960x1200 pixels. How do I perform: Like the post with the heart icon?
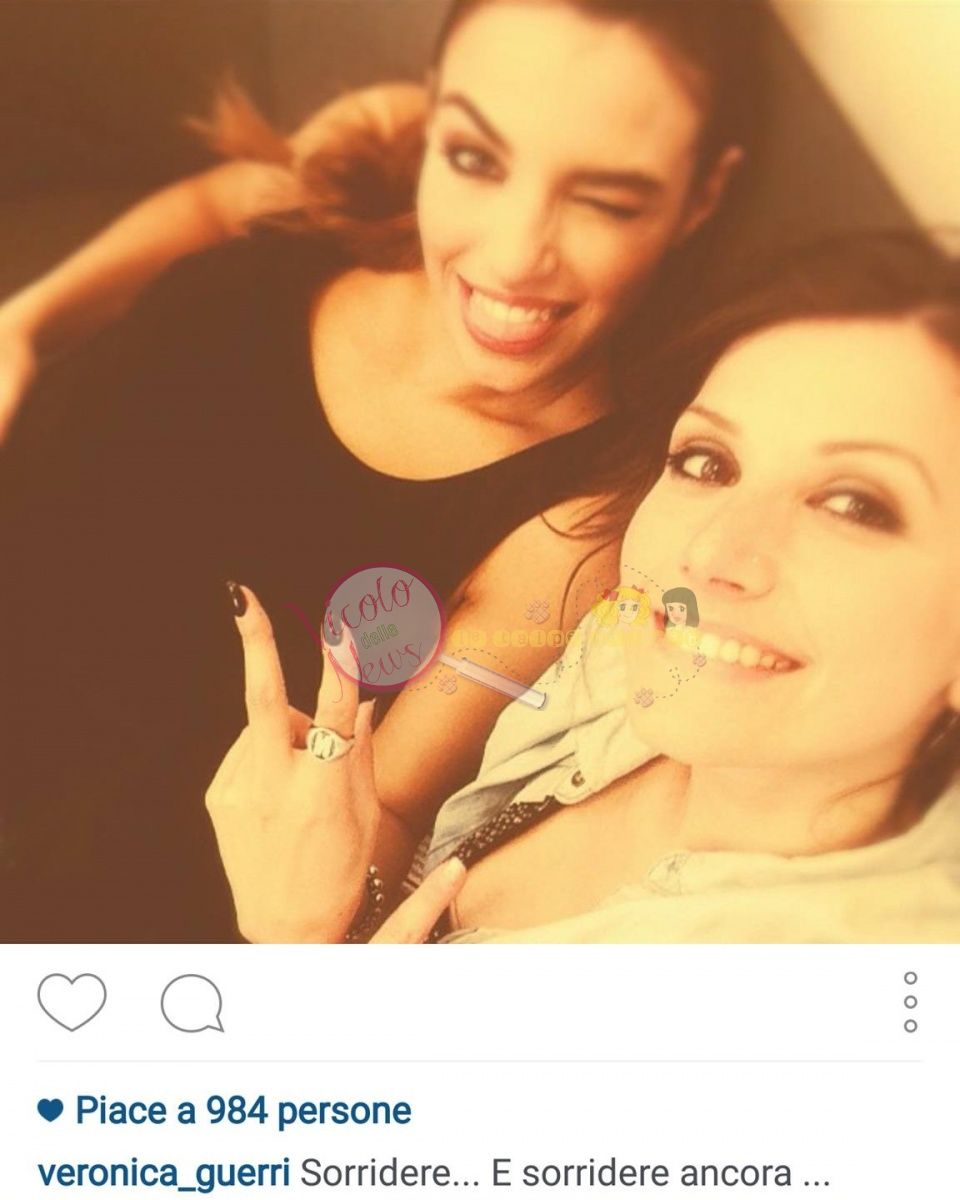pyautogui.click(x=71, y=1001)
